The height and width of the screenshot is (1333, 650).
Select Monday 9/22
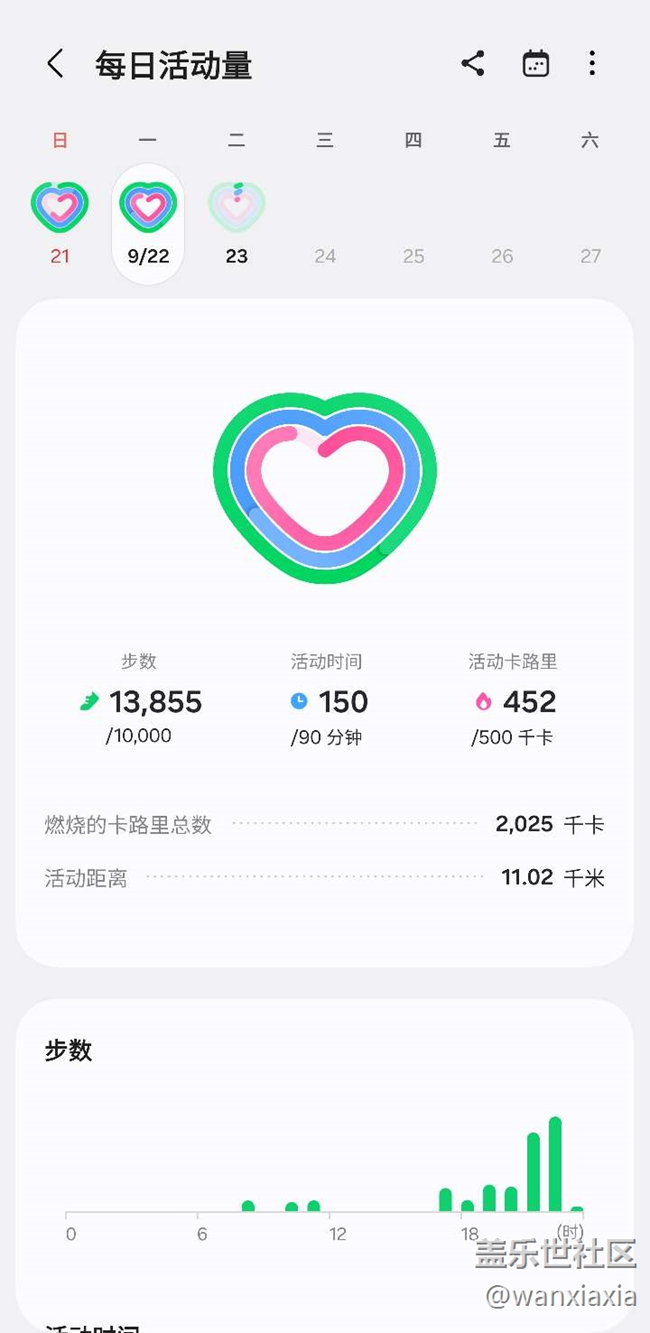coord(148,222)
